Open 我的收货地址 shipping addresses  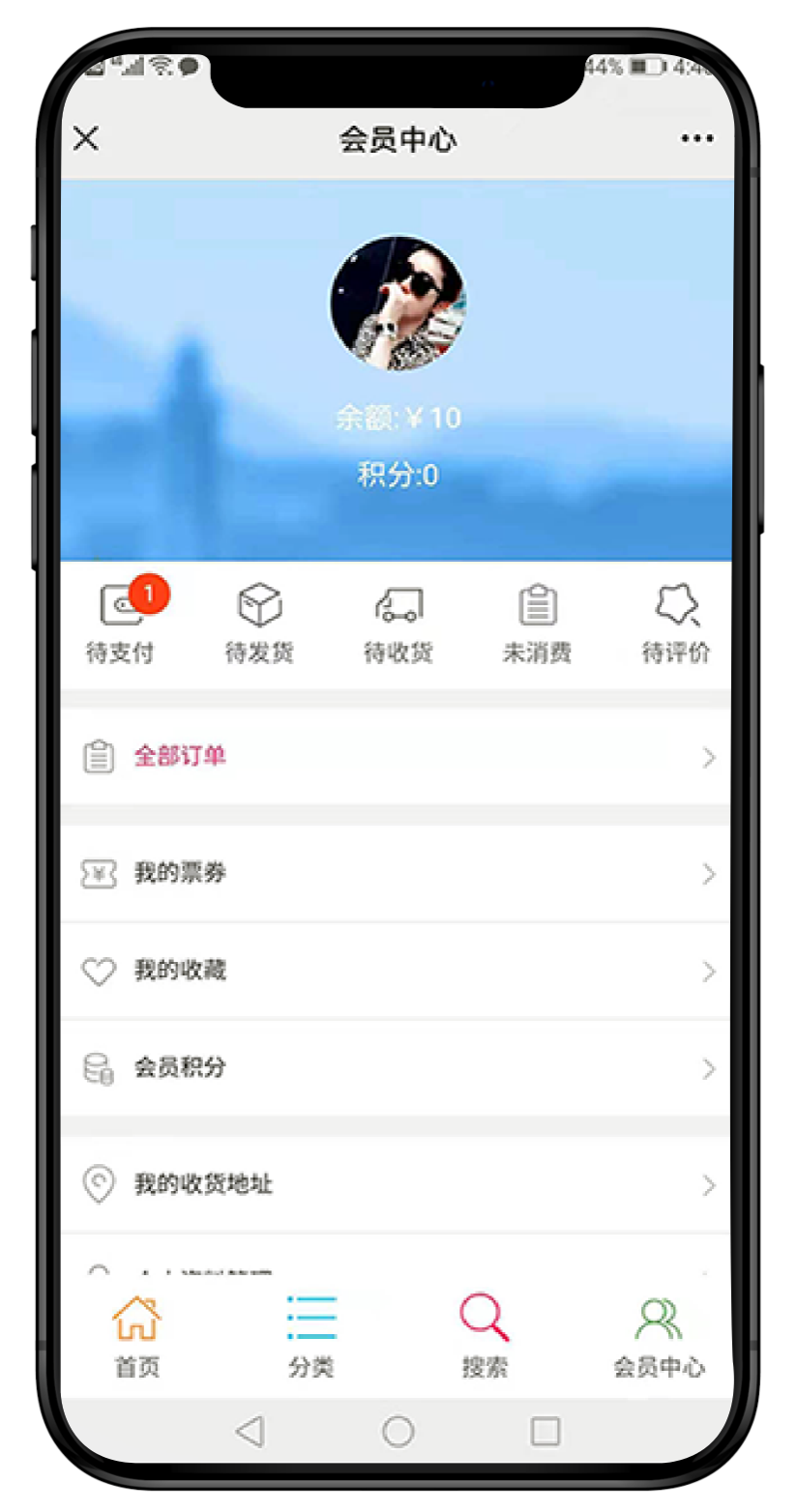(x=397, y=1184)
